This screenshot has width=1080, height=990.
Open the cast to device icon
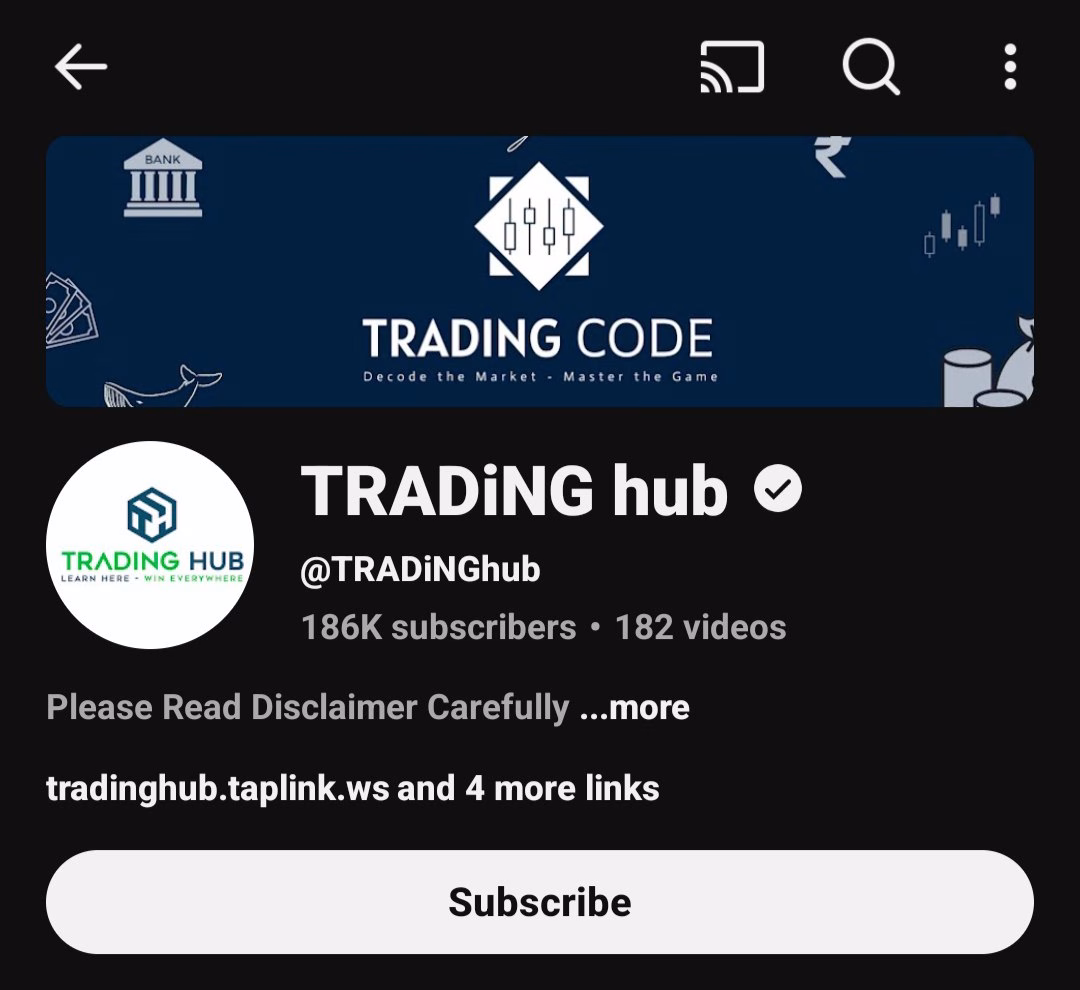[732, 68]
